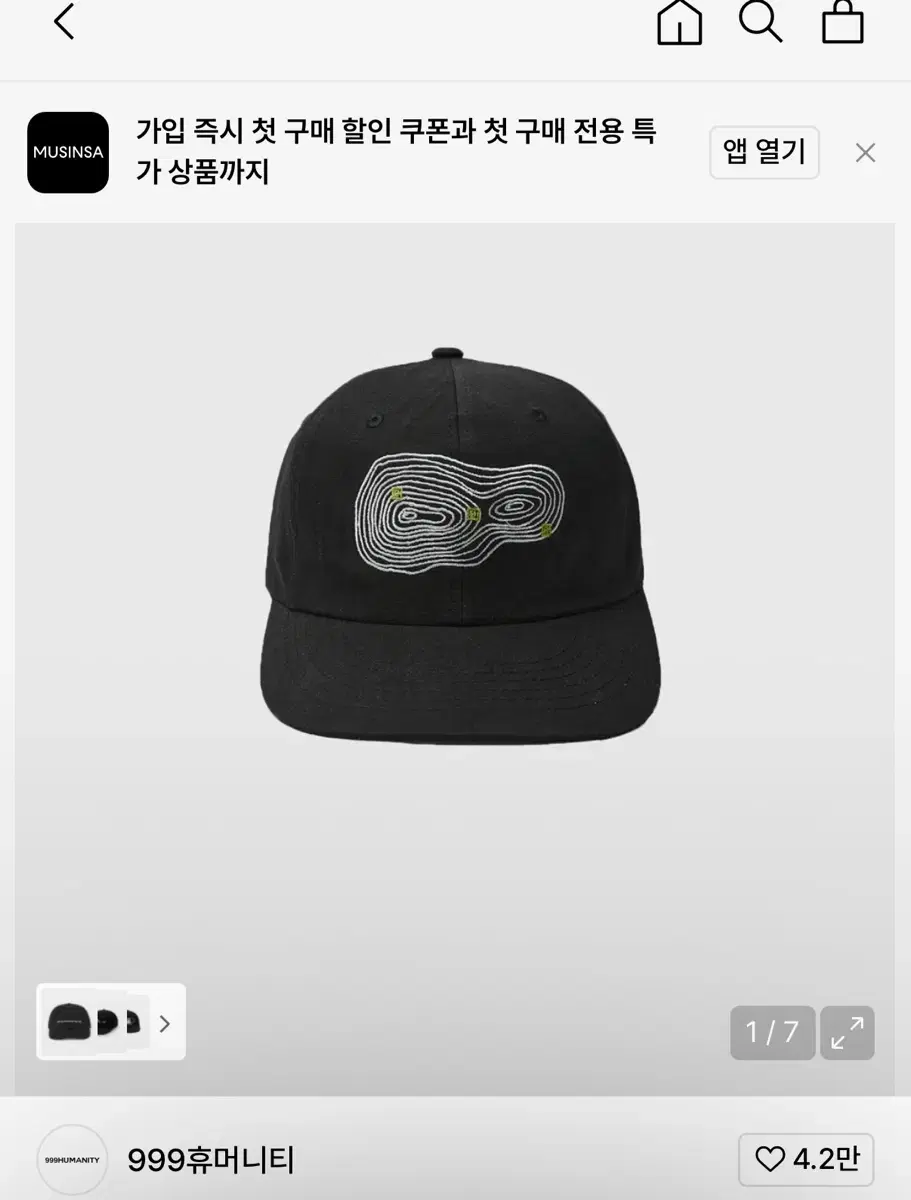911x1200 pixels.
Task: Select the first cap thumbnail image
Action: pos(68,1022)
